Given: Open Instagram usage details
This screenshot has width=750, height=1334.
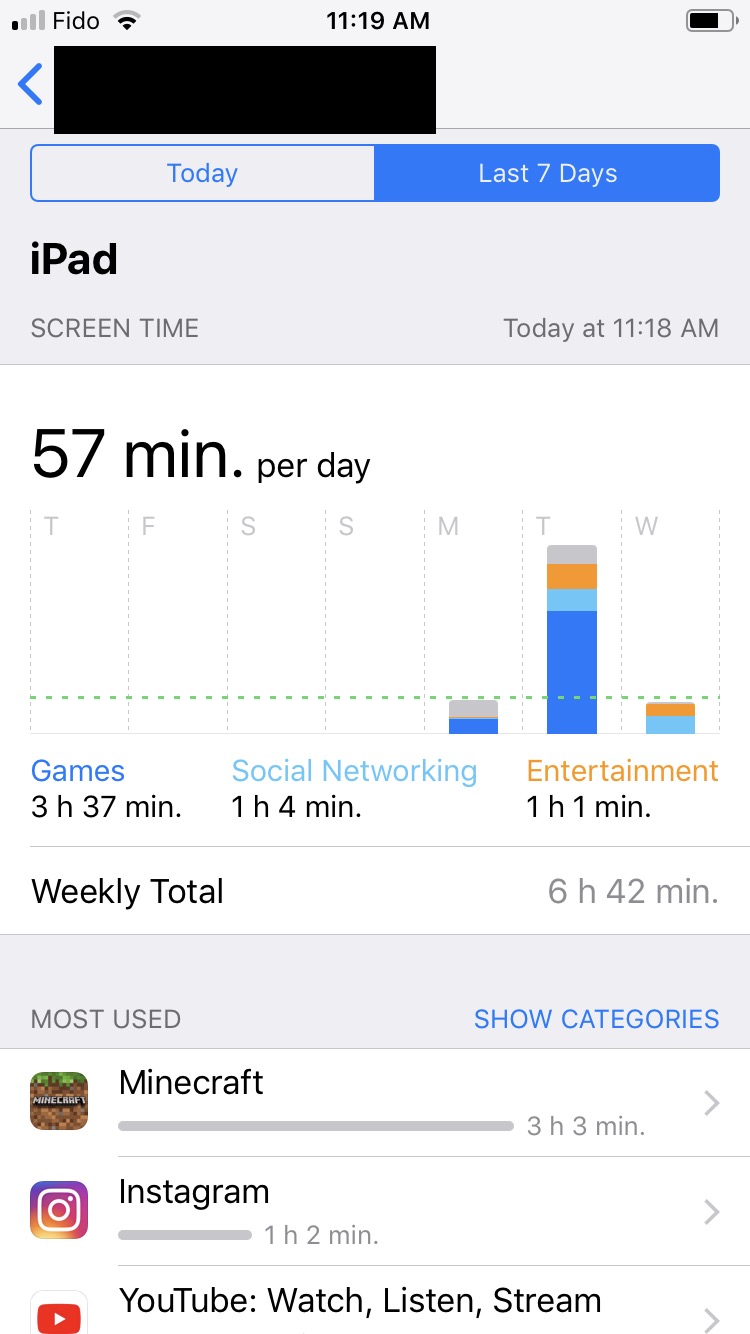Looking at the screenshot, I should [375, 1212].
